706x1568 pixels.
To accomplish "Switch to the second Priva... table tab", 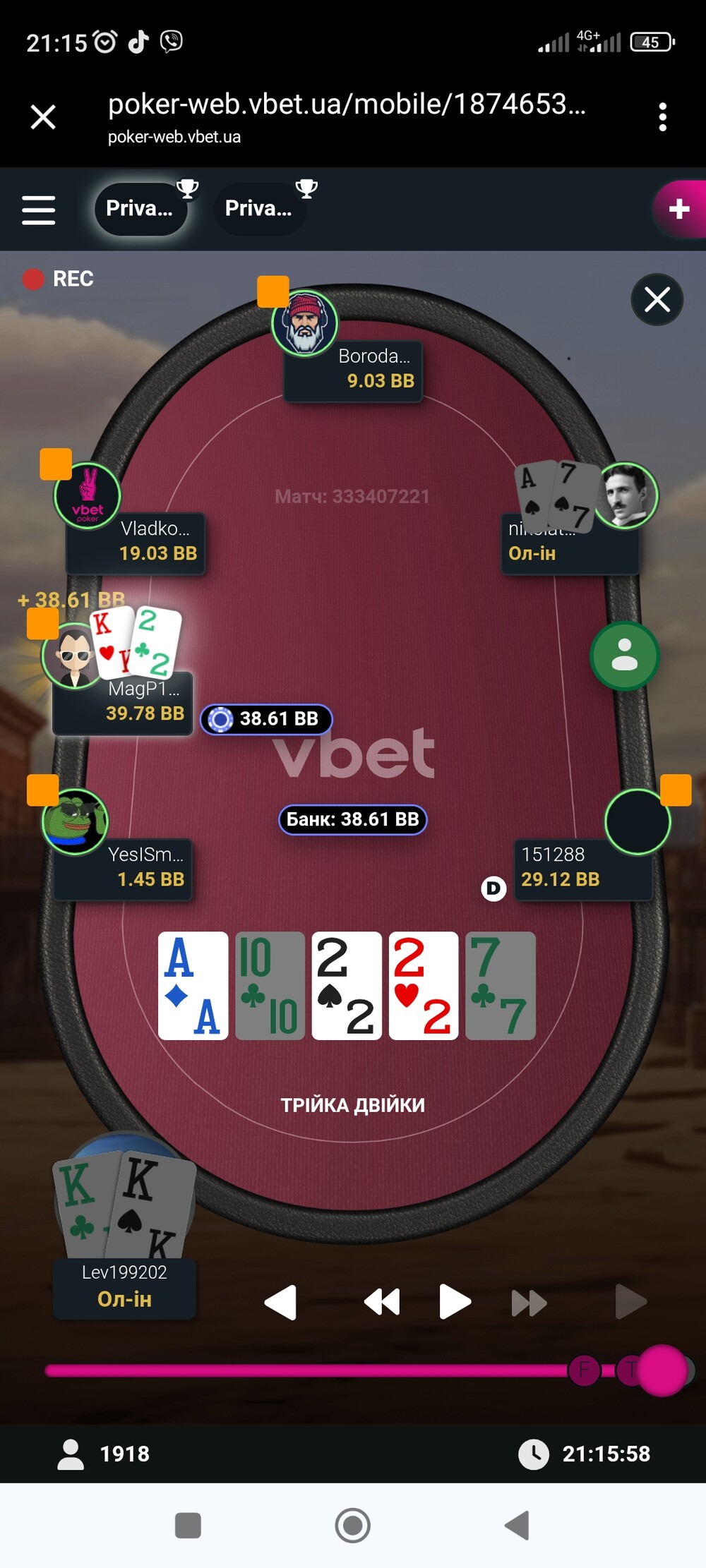I will 258,208.
